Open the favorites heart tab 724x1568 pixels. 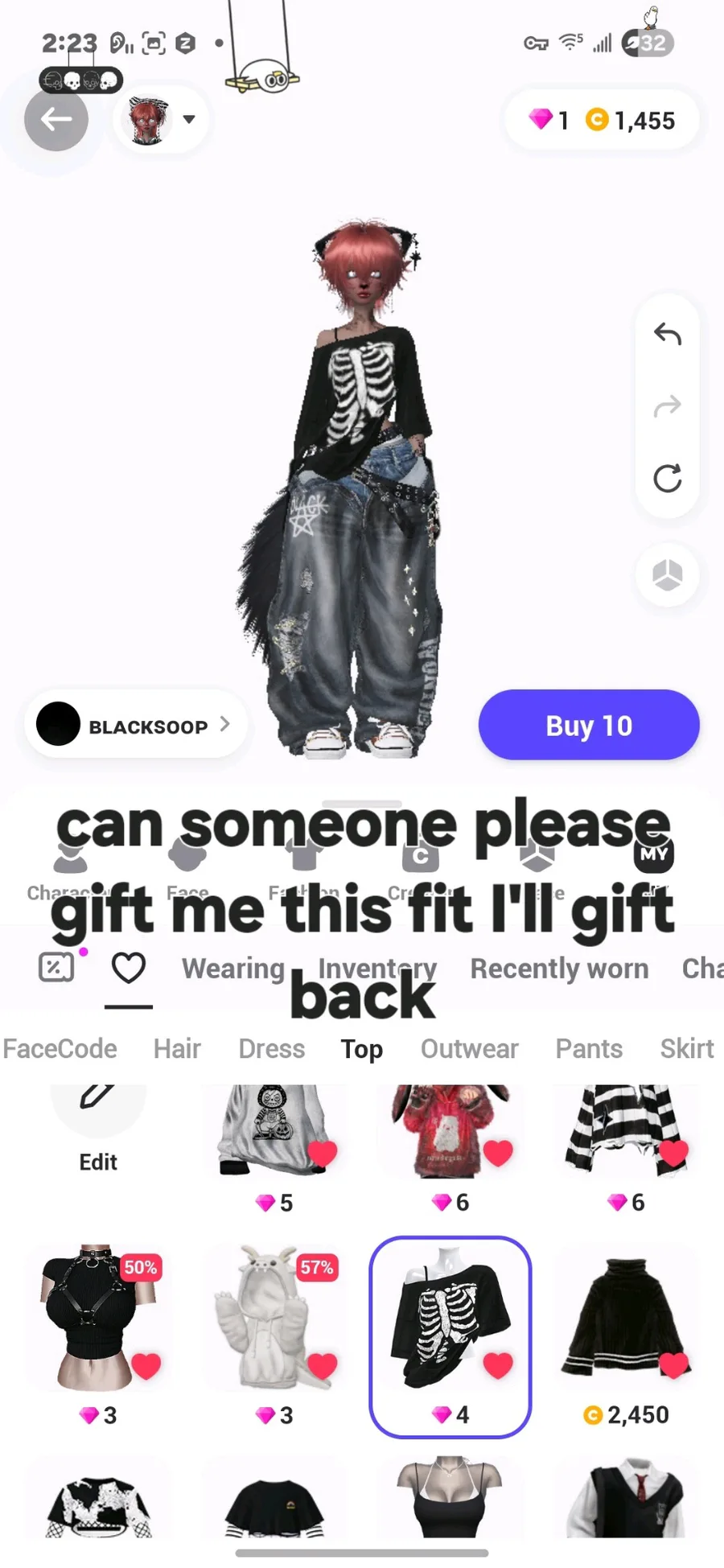click(129, 968)
